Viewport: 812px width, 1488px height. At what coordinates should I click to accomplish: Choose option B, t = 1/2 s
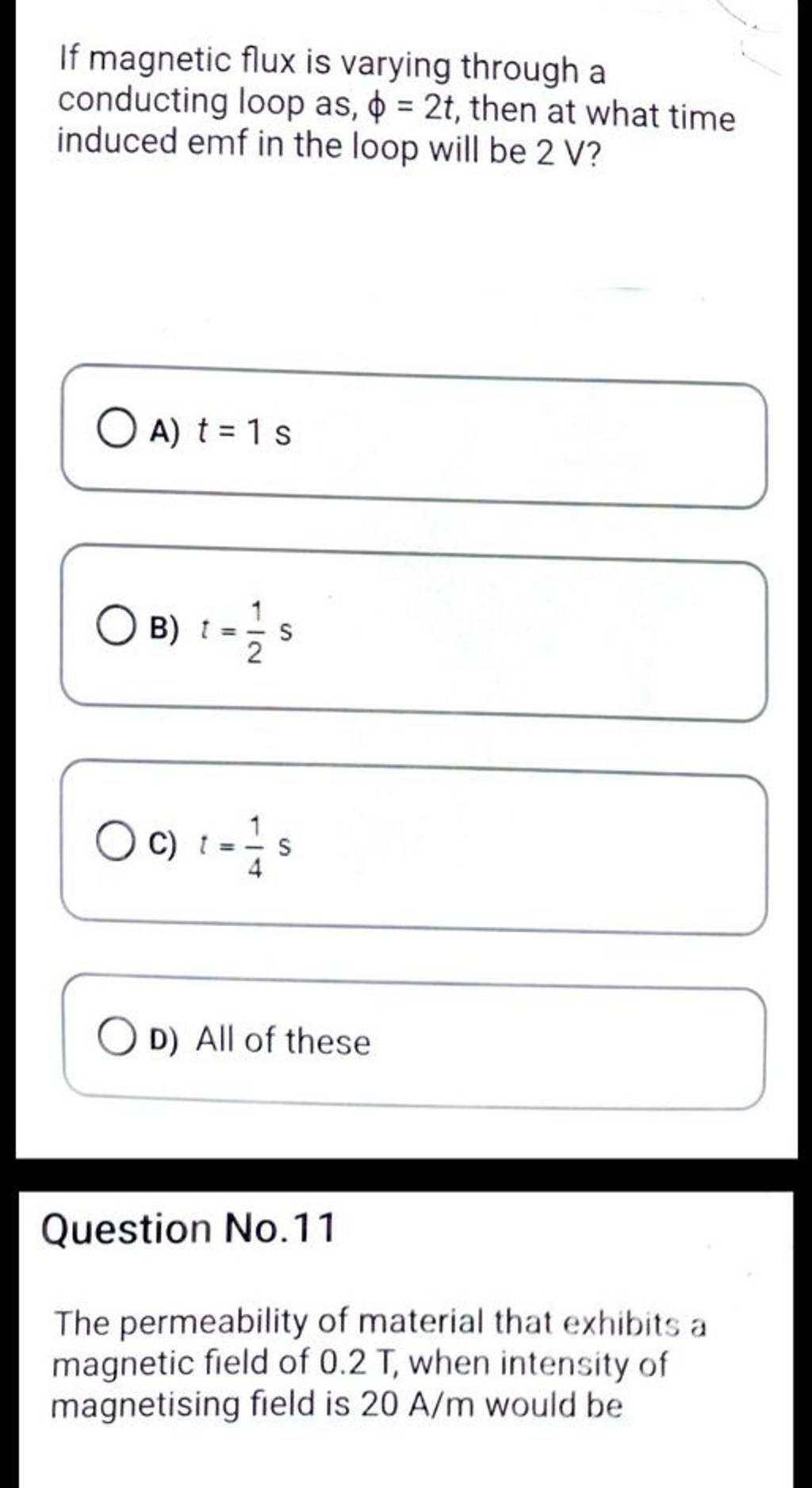117,630
